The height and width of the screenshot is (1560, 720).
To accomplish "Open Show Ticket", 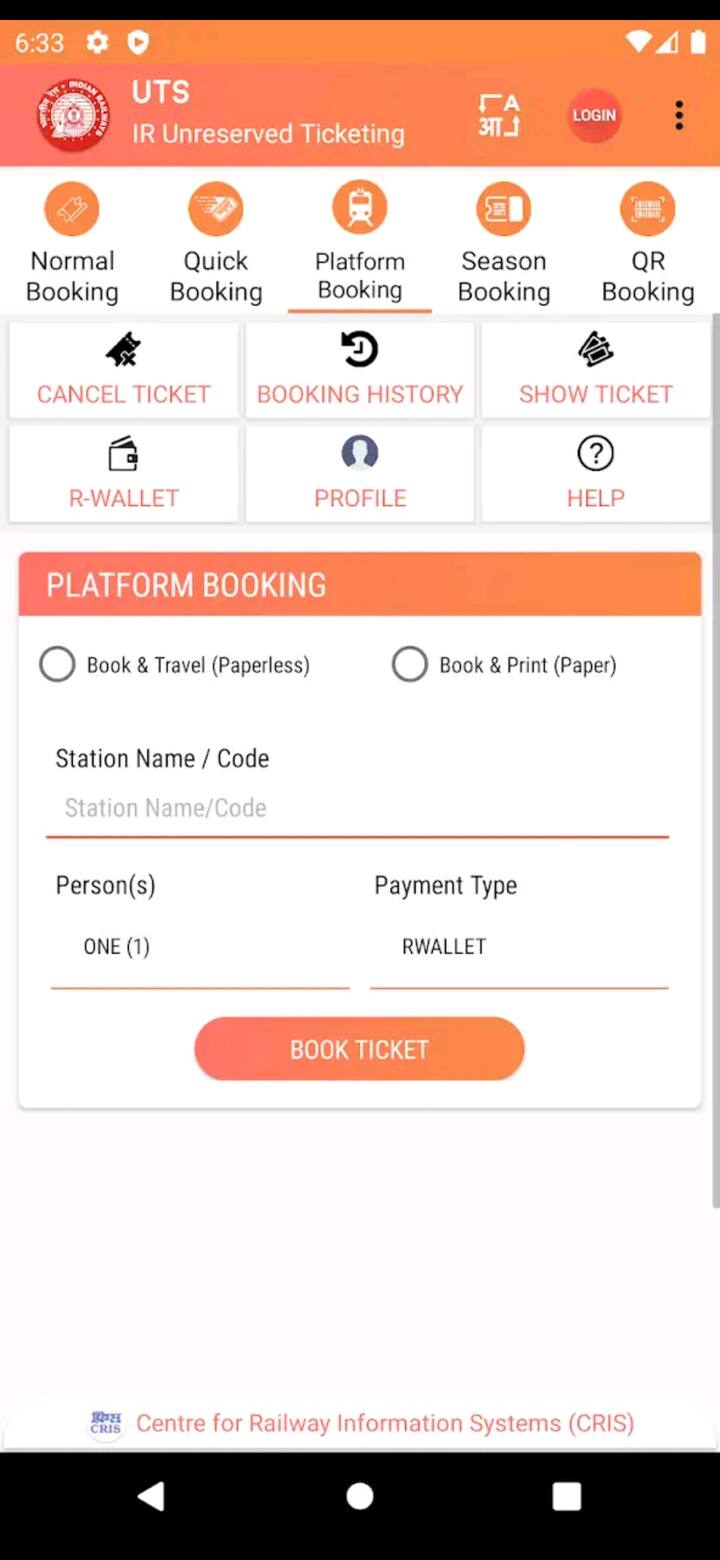I will coord(596,370).
